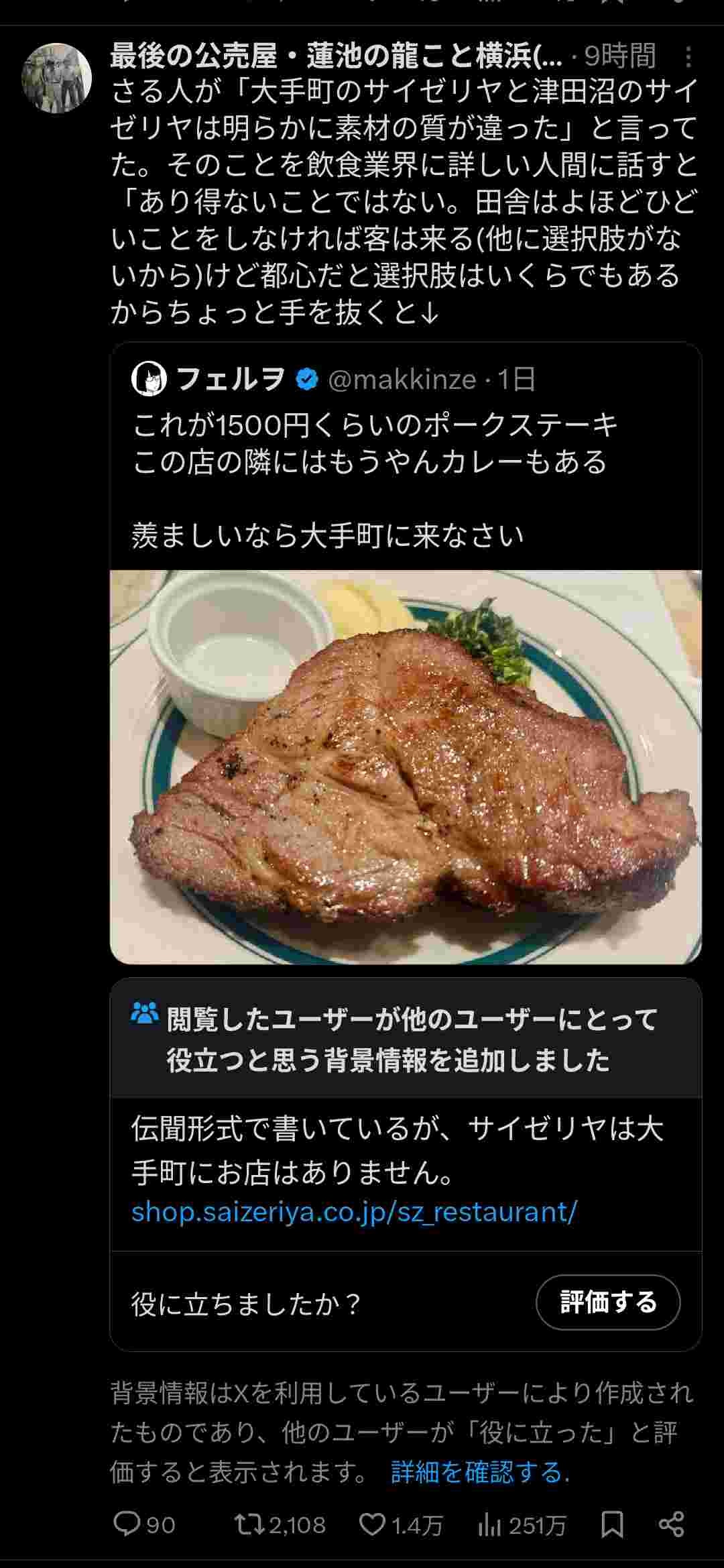Open the three-dot overflow menu on the post

[x=688, y=58]
